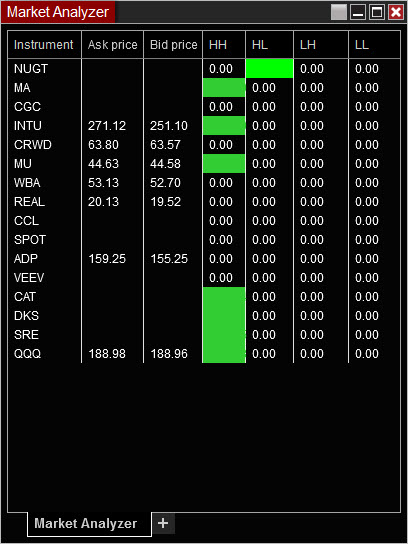The height and width of the screenshot is (544, 408).
Task: Sort by the Ask price column header
Action: coord(112,45)
